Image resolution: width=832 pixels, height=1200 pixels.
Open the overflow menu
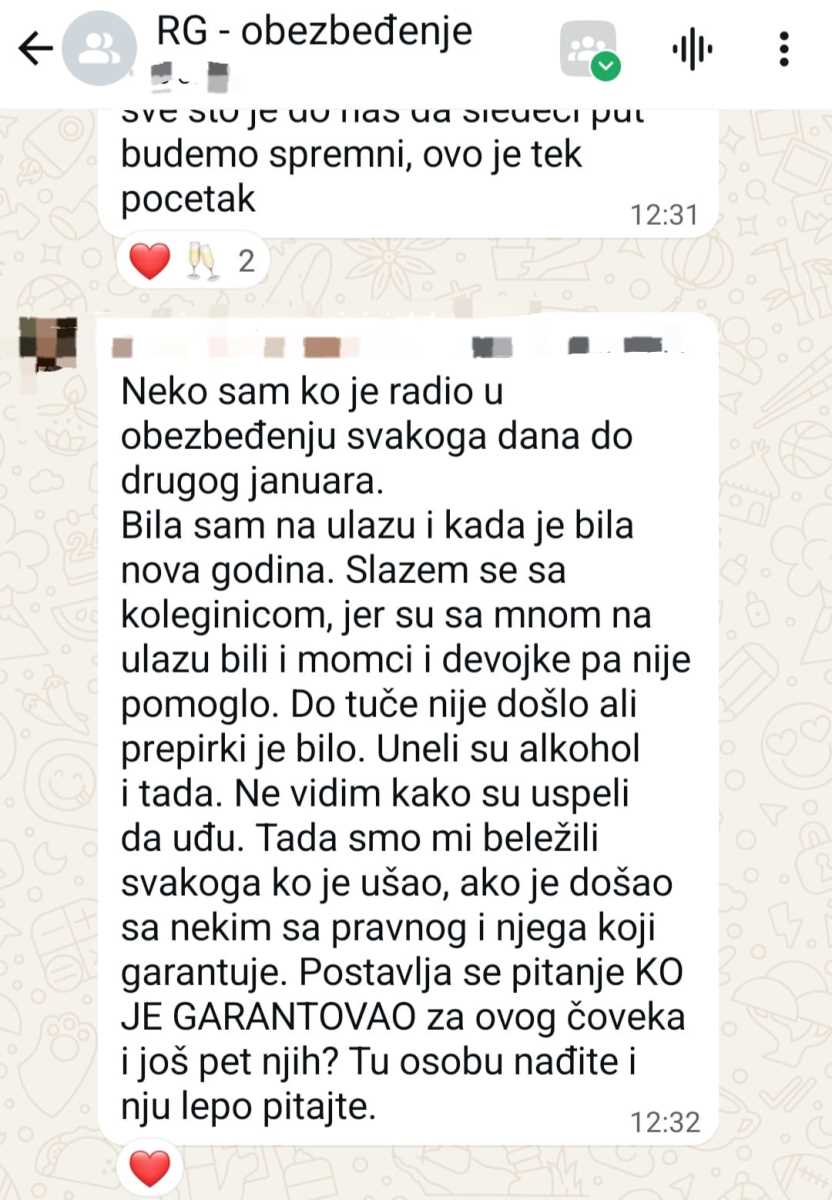point(784,49)
